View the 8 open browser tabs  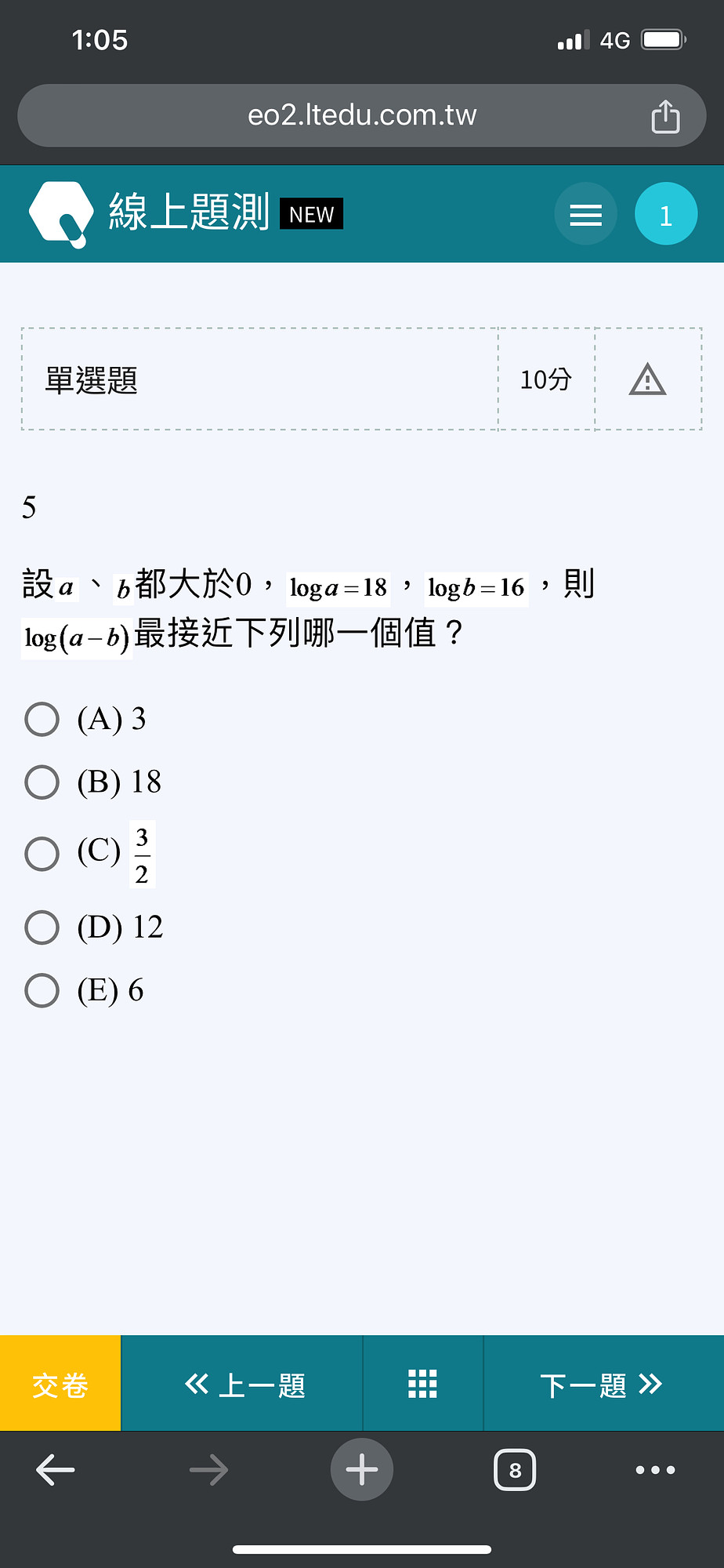click(515, 1470)
